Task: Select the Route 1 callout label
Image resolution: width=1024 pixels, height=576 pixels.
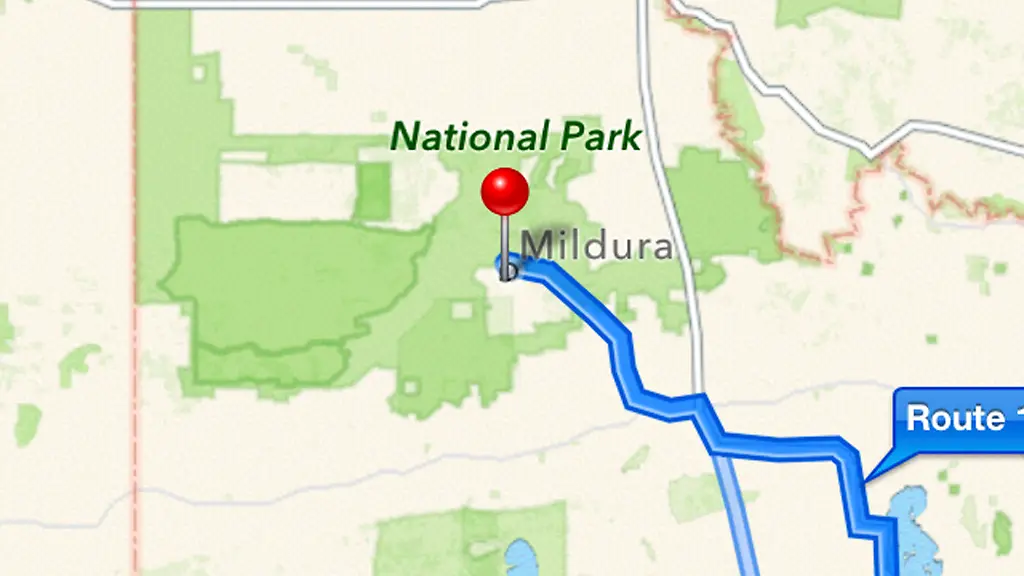Action: pyautogui.click(x=957, y=419)
